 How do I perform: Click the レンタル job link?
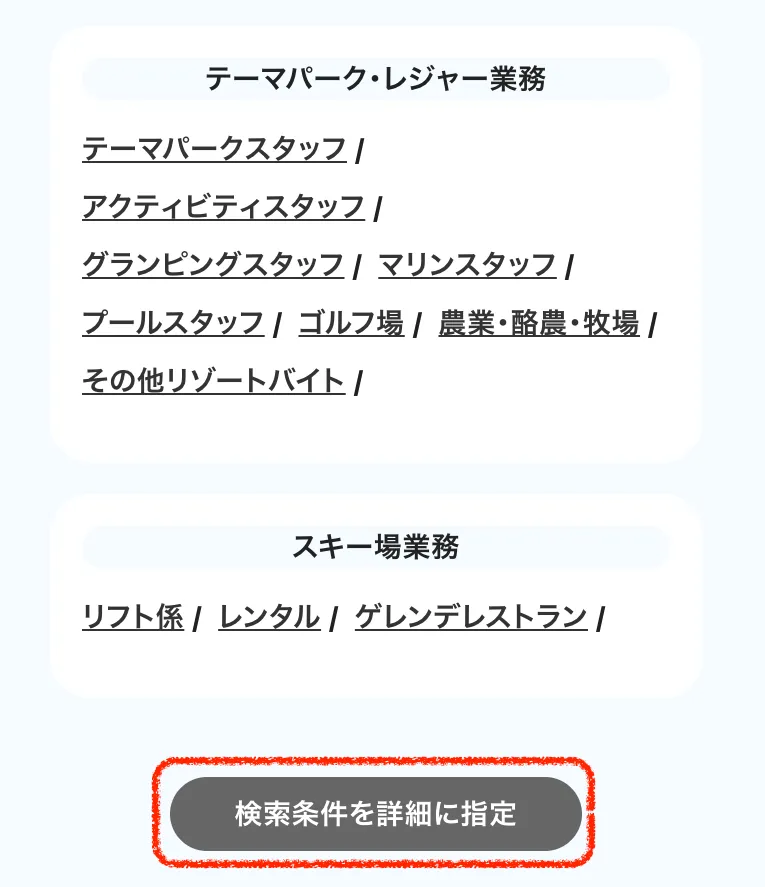266,617
